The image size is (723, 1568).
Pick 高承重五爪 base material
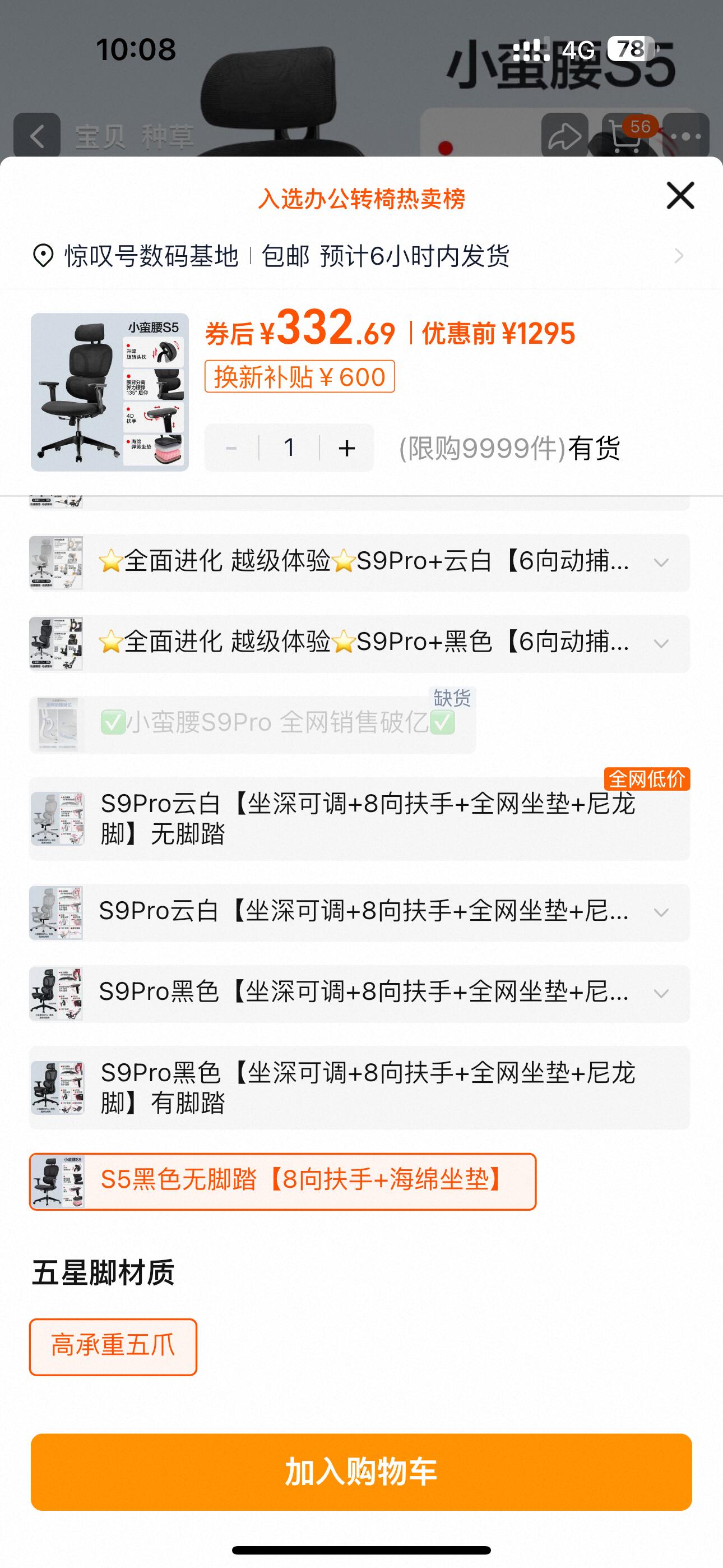coord(113,1346)
